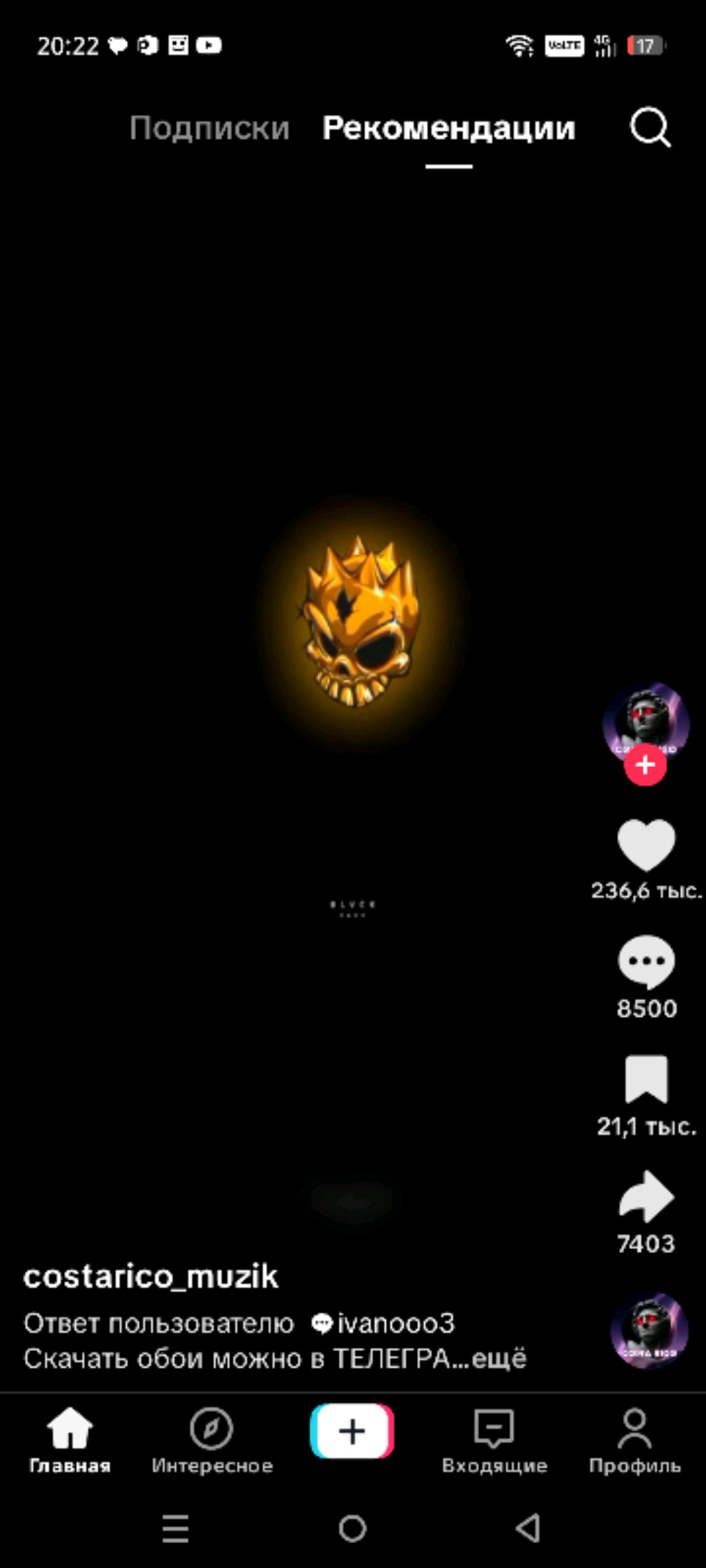Open the Входящие inbox tab

494,1440
